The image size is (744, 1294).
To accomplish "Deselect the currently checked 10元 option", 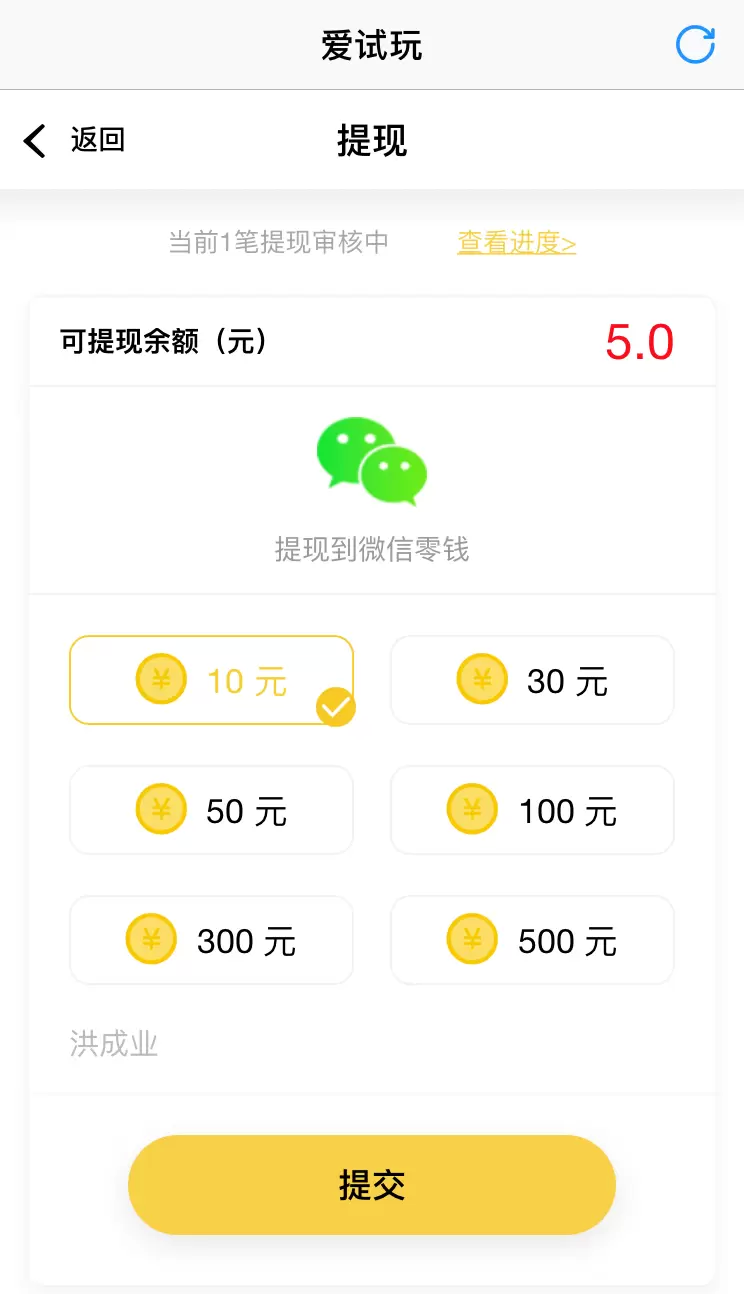I will pos(211,680).
